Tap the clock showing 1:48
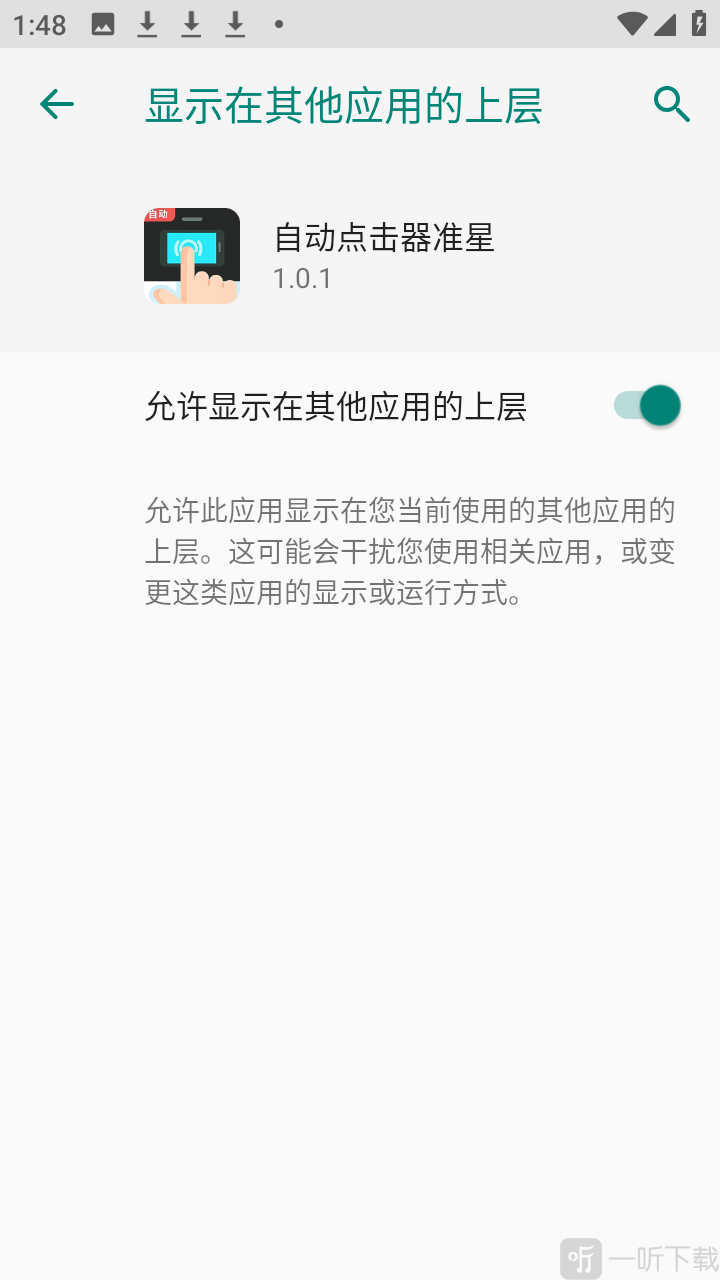 pos(40,24)
